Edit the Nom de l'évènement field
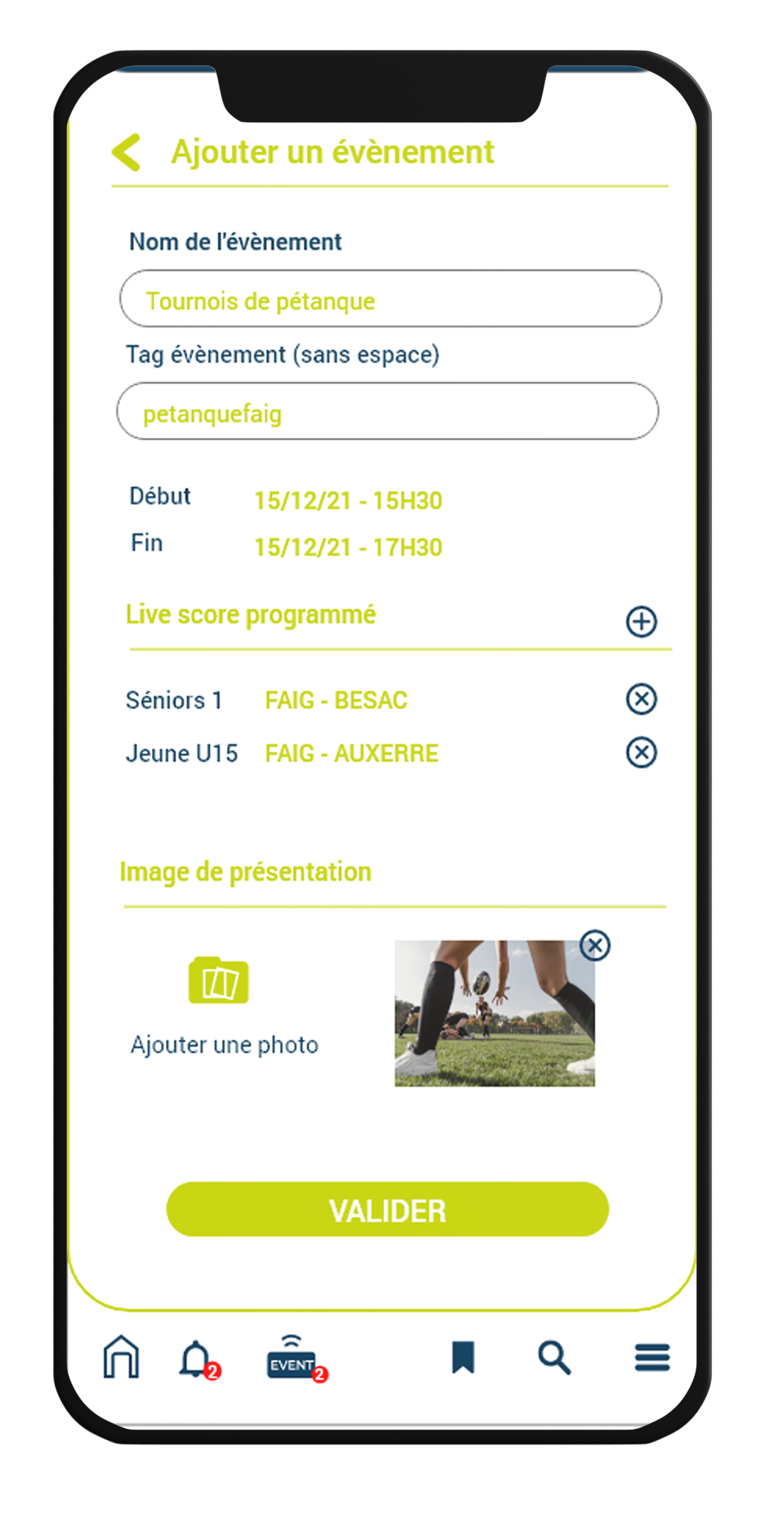Viewport: 784px width, 1513px height. (x=390, y=299)
